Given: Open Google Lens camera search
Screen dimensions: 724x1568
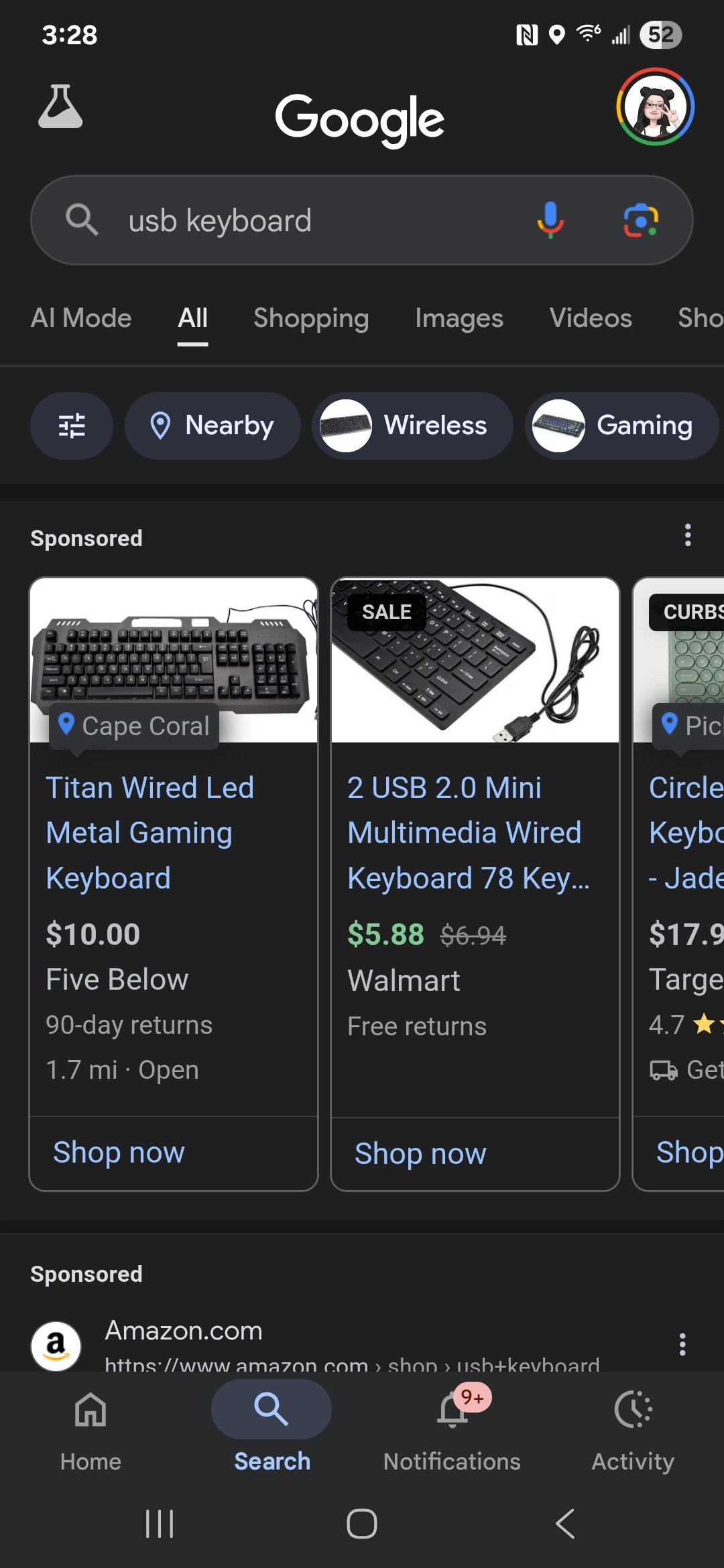Looking at the screenshot, I should (642, 220).
